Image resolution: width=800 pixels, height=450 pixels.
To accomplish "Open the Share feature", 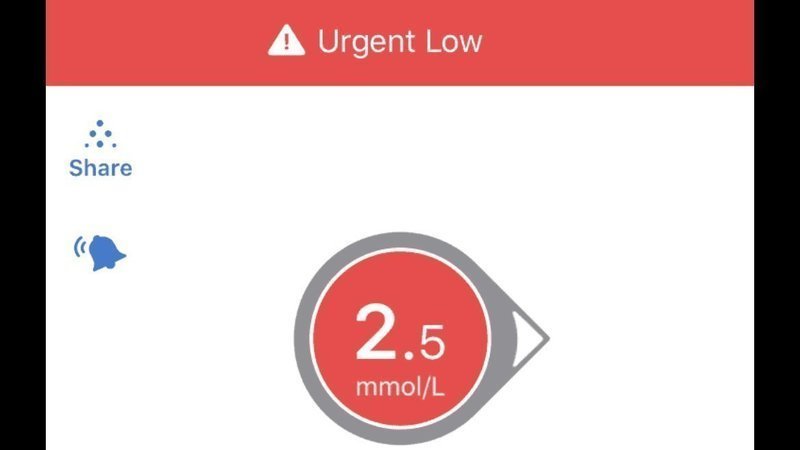I will [100, 150].
